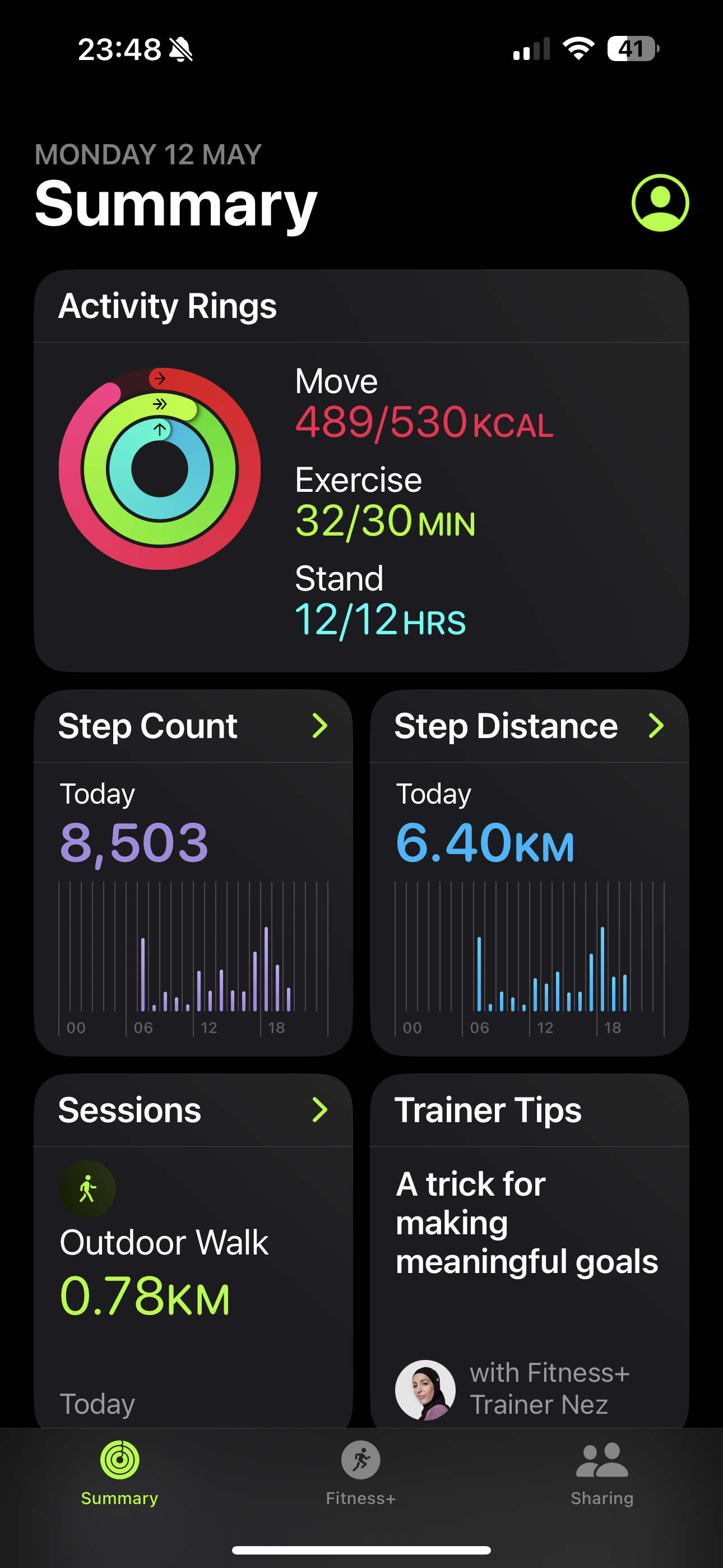Switch to the Fitness+ tab
This screenshot has width=723, height=1568.
[x=361, y=1473]
